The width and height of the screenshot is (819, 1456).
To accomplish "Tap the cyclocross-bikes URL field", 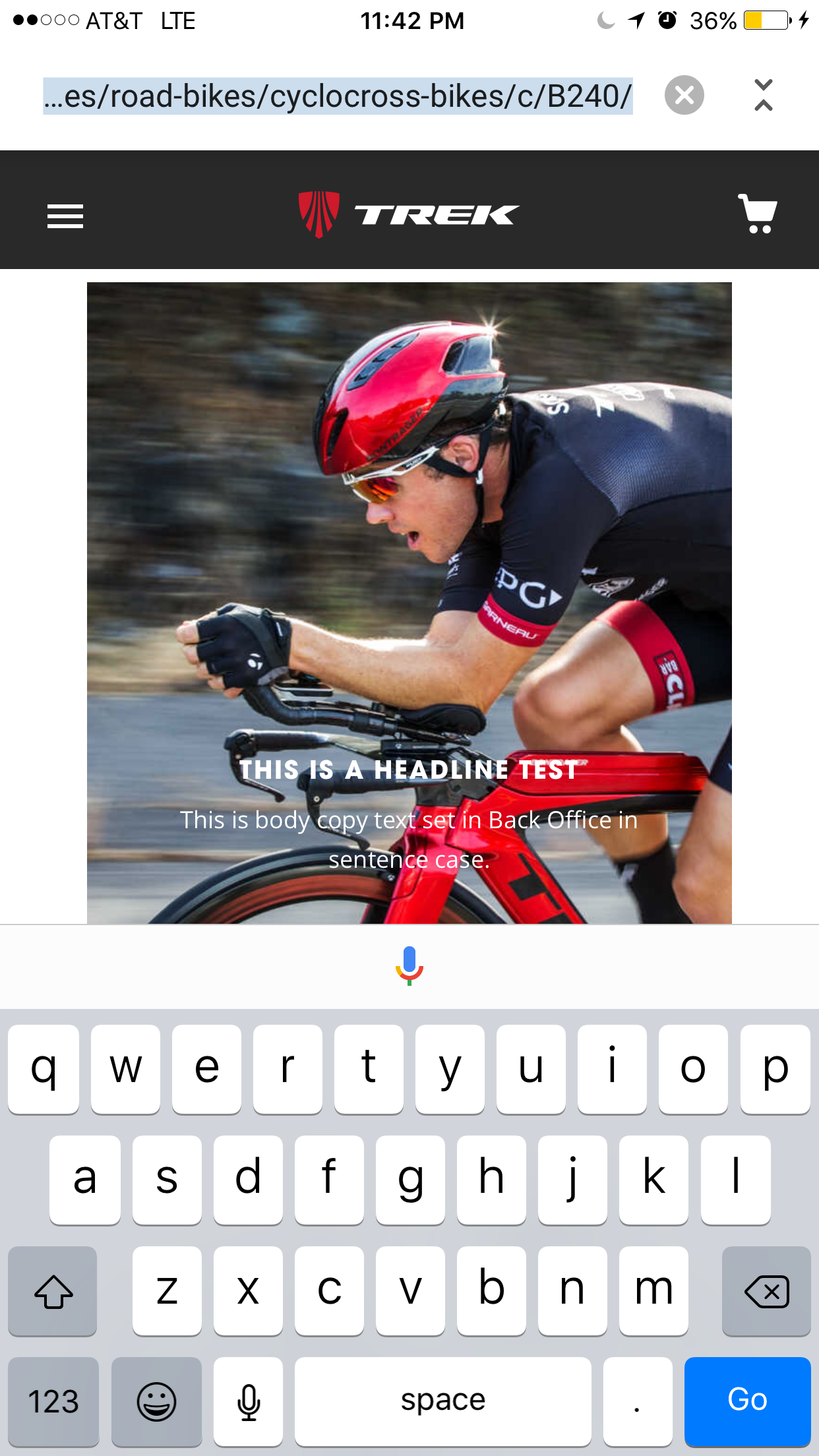I will point(338,96).
